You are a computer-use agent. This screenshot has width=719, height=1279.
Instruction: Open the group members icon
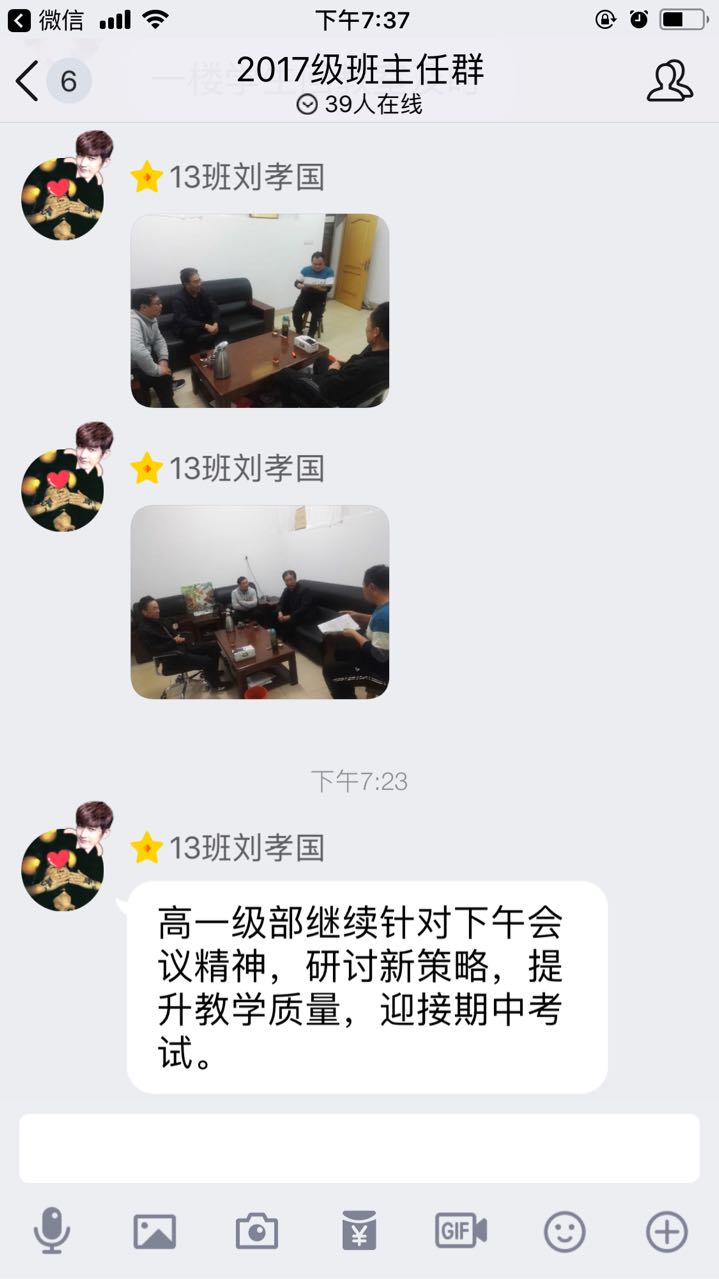coord(669,81)
